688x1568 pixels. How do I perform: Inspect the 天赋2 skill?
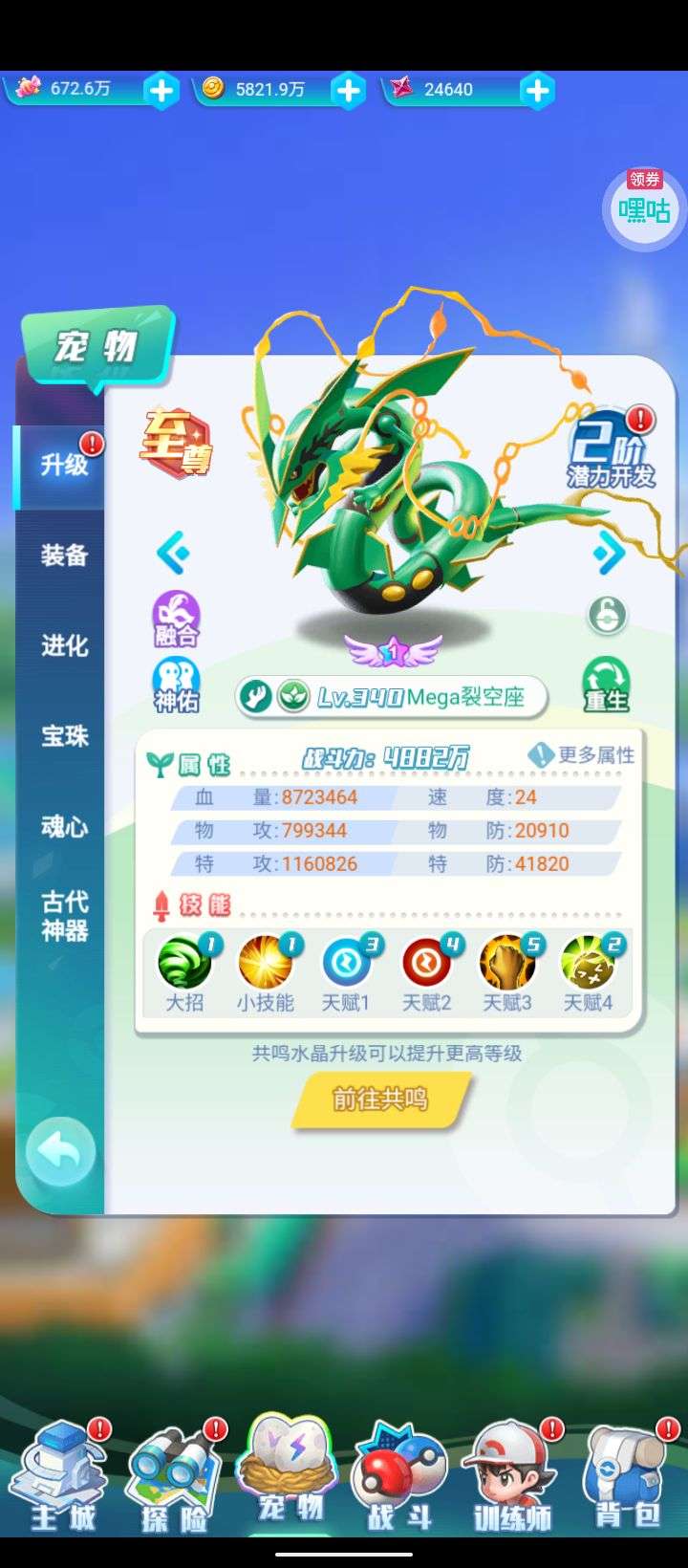coord(426,964)
